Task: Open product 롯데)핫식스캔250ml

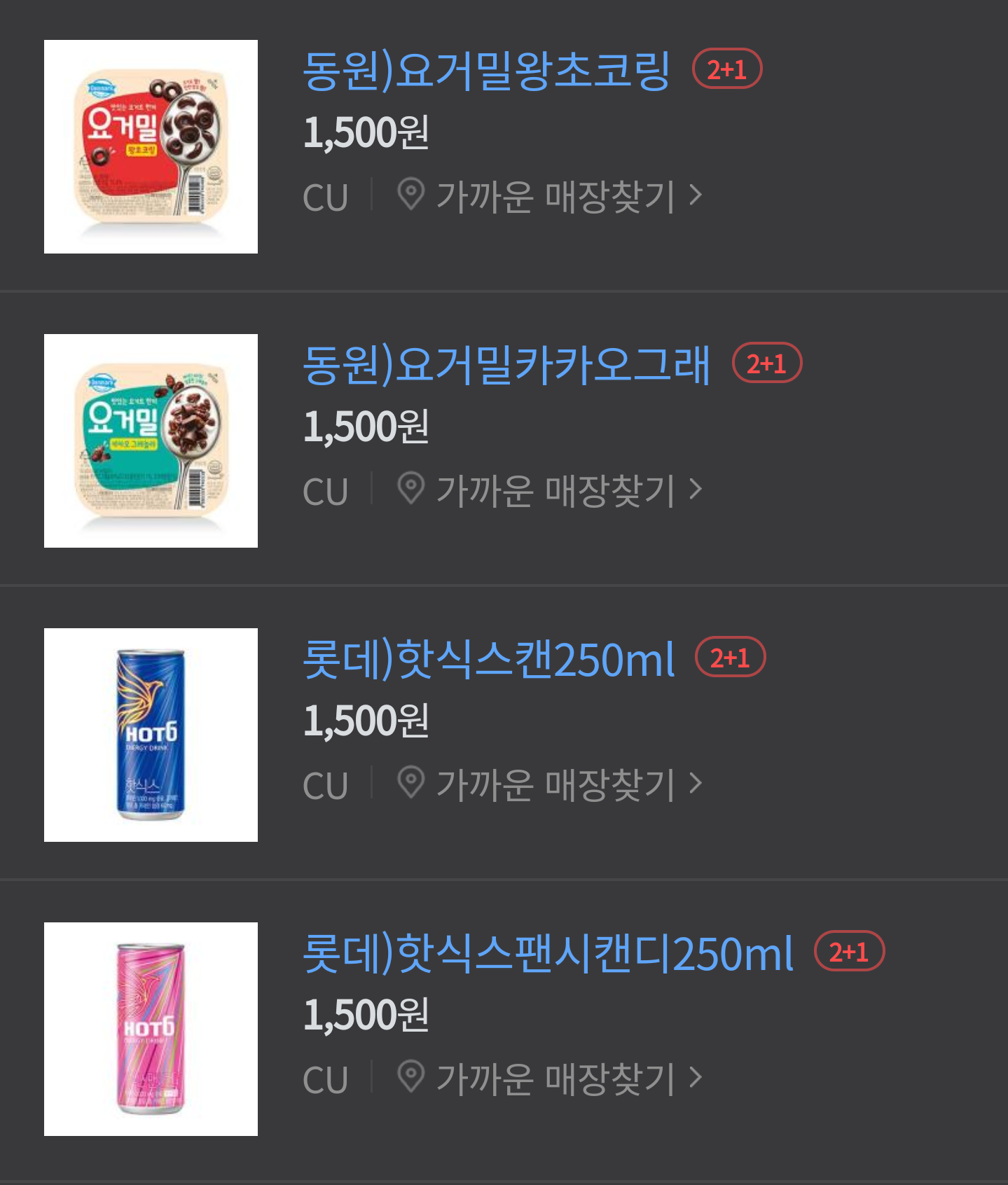Action: pyautogui.click(x=489, y=660)
